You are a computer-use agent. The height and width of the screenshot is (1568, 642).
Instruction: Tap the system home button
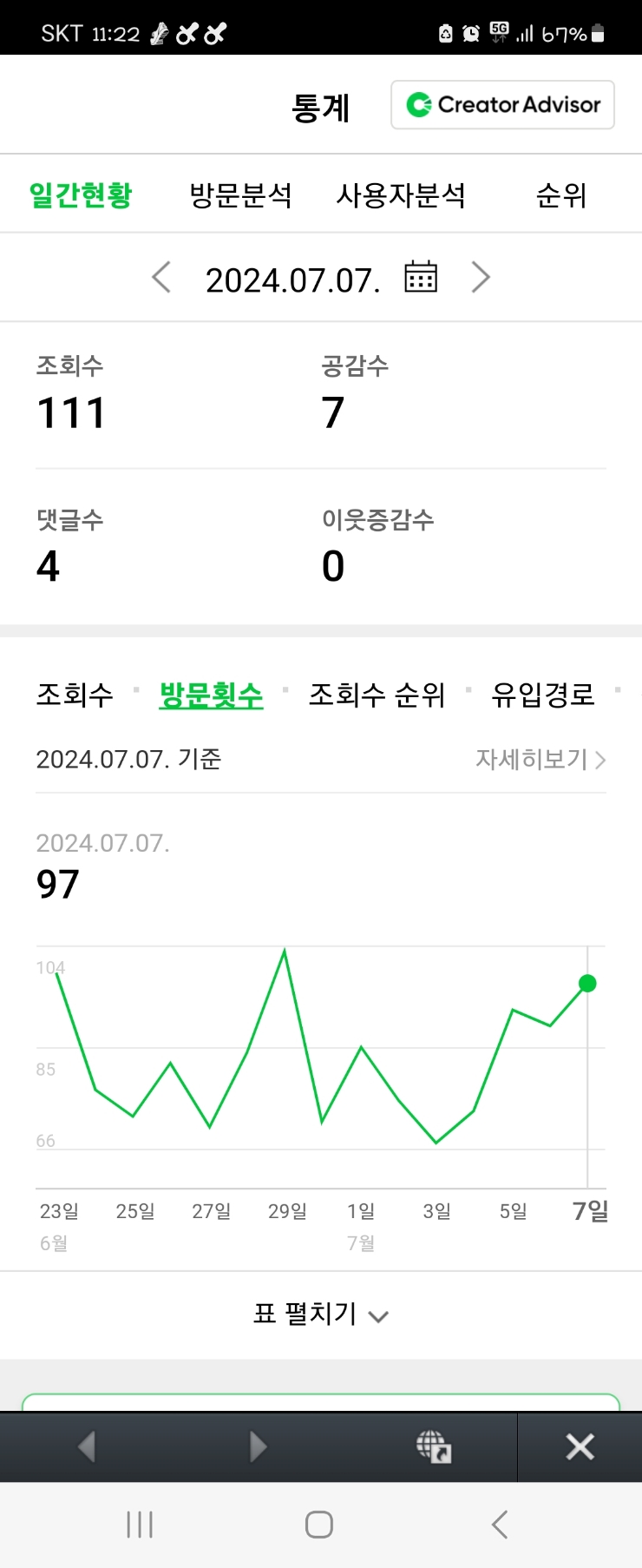tap(319, 1525)
